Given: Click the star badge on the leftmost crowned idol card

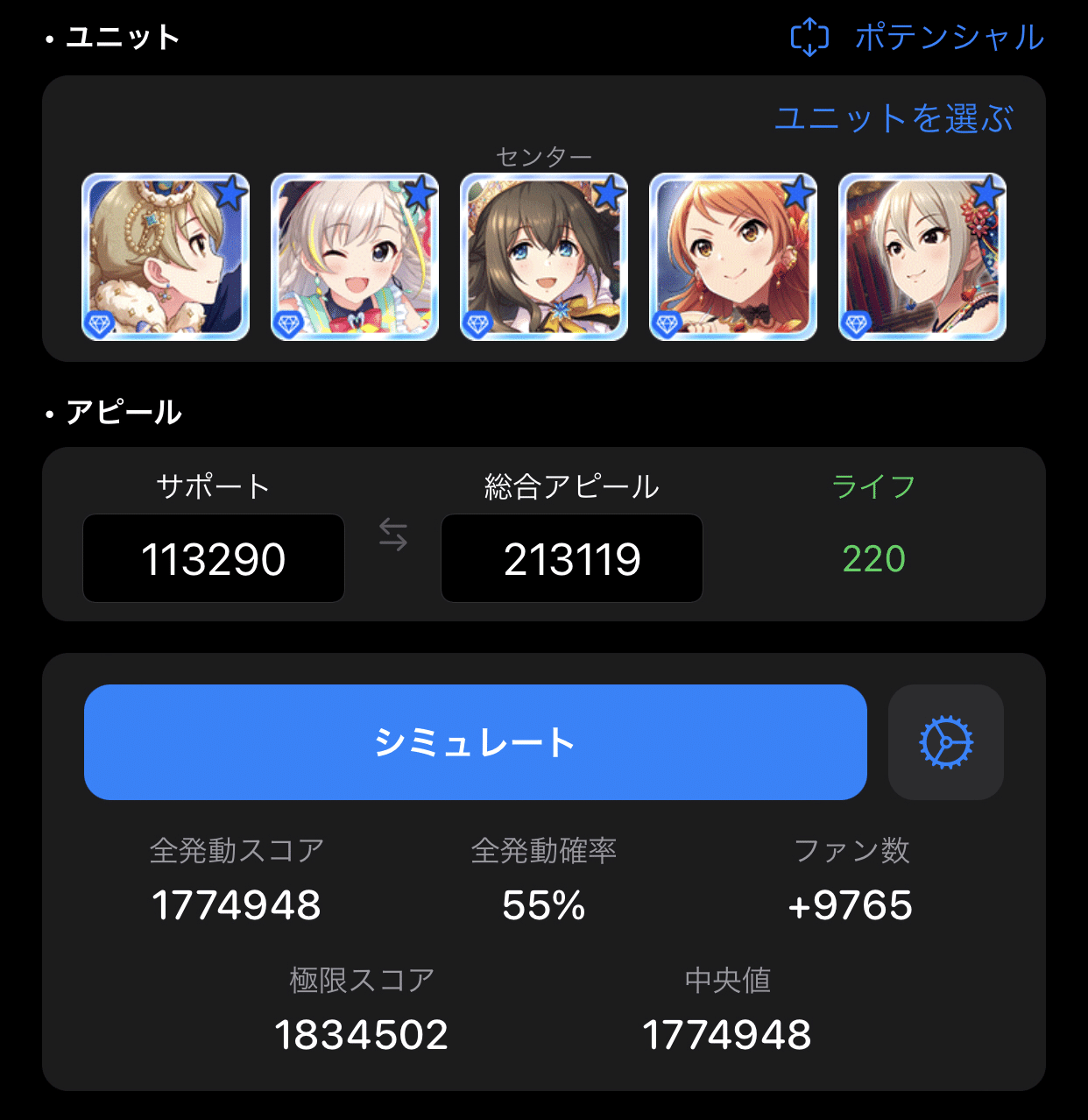Looking at the screenshot, I should point(230,193).
